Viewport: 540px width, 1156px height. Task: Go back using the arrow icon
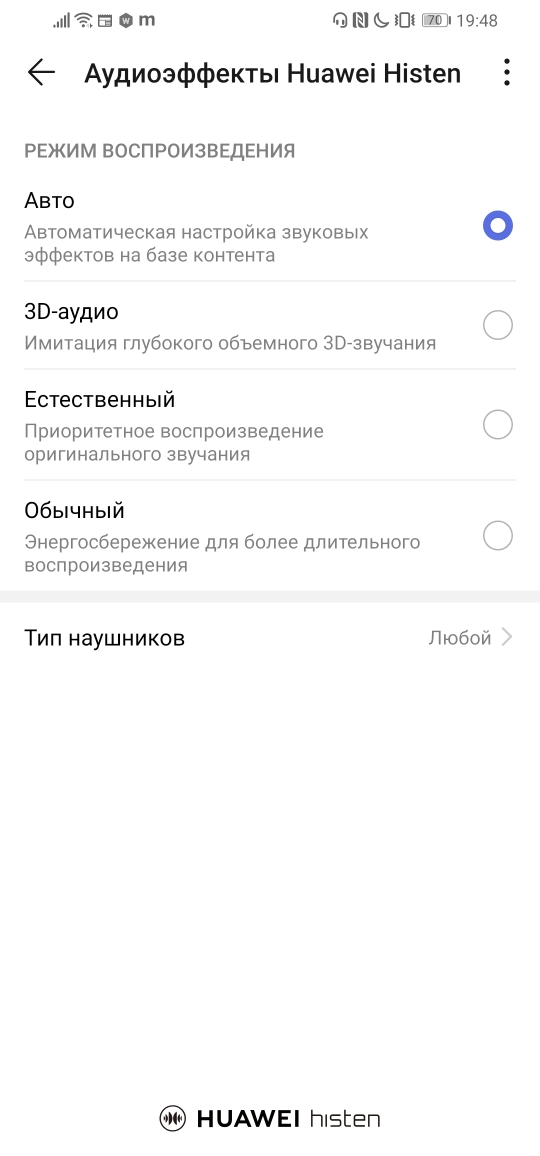[41, 72]
